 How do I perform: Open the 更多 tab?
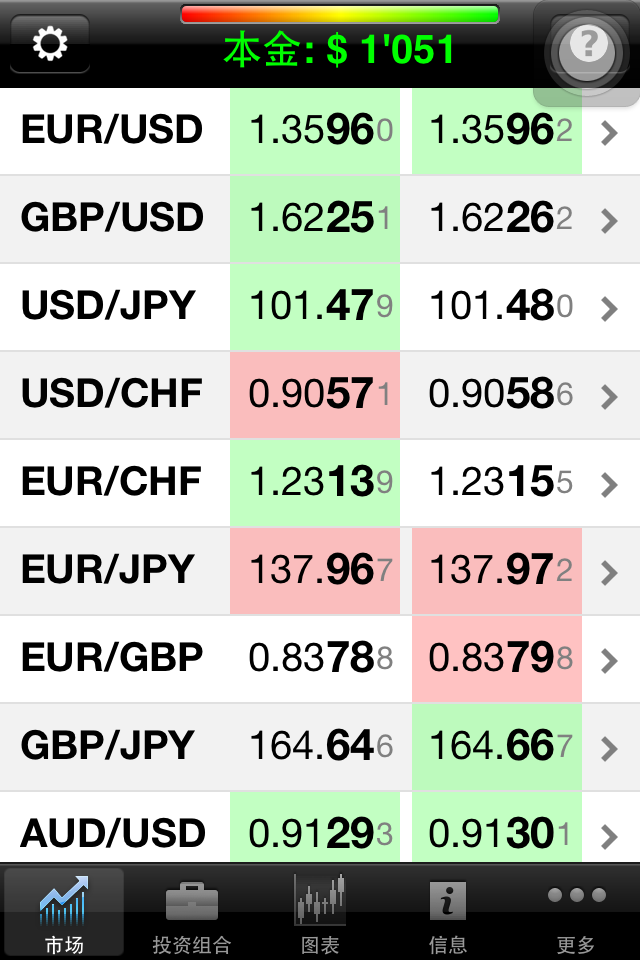[x=576, y=912]
